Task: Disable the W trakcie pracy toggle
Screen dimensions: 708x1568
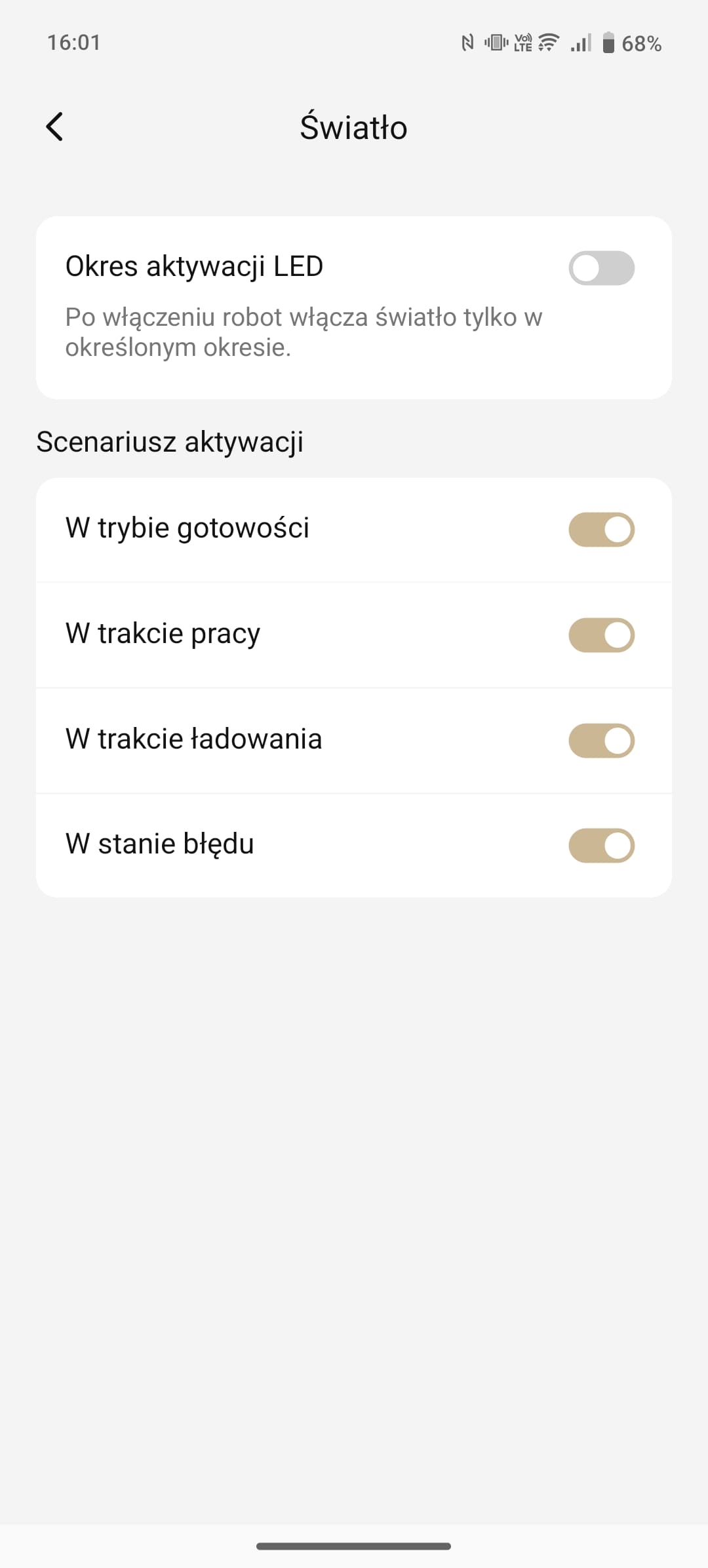Action: tap(601, 635)
